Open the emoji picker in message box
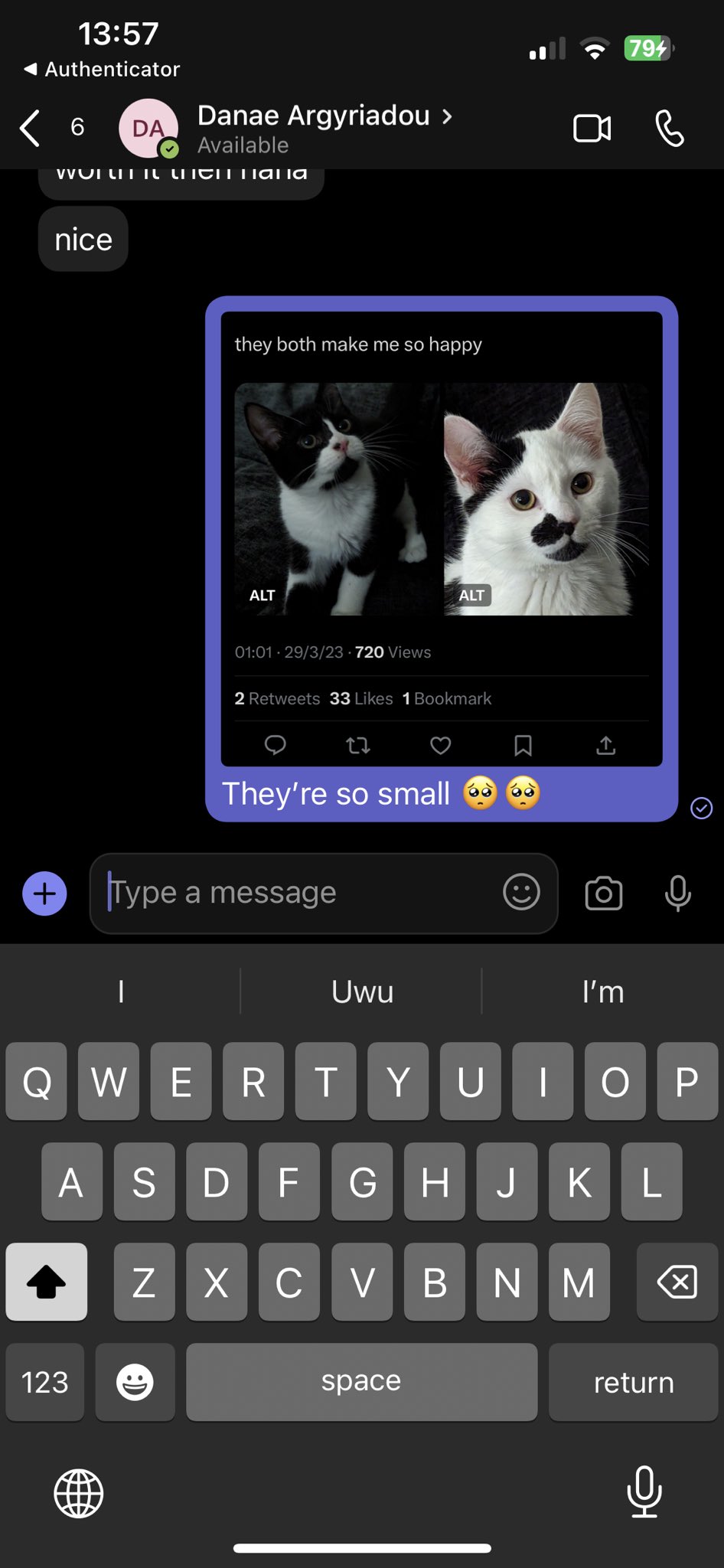This screenshot has width=724, height=1568. tap(521, 893)
